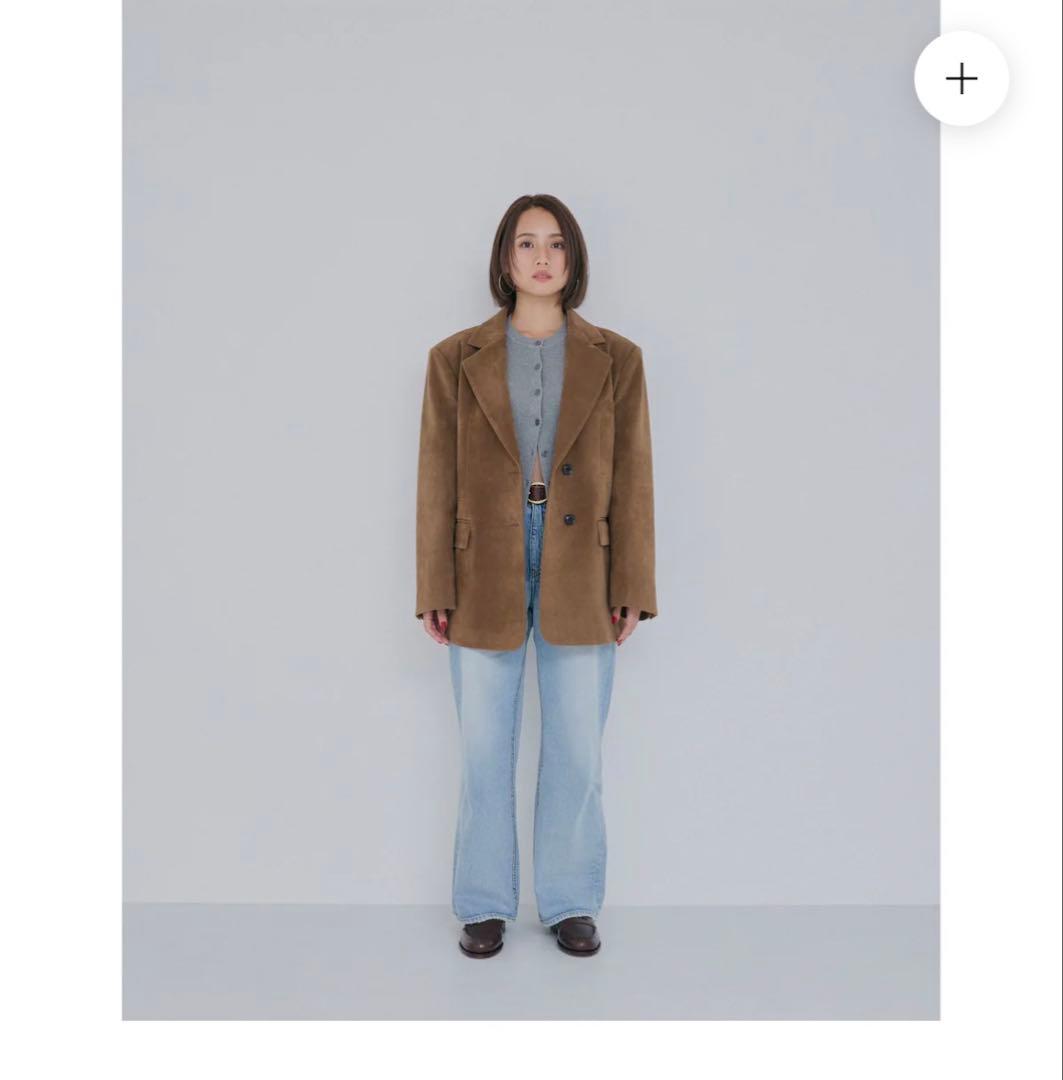1063x1080 pixels.
Task: Open the brown jacket product photo
Action: point(531,510)
